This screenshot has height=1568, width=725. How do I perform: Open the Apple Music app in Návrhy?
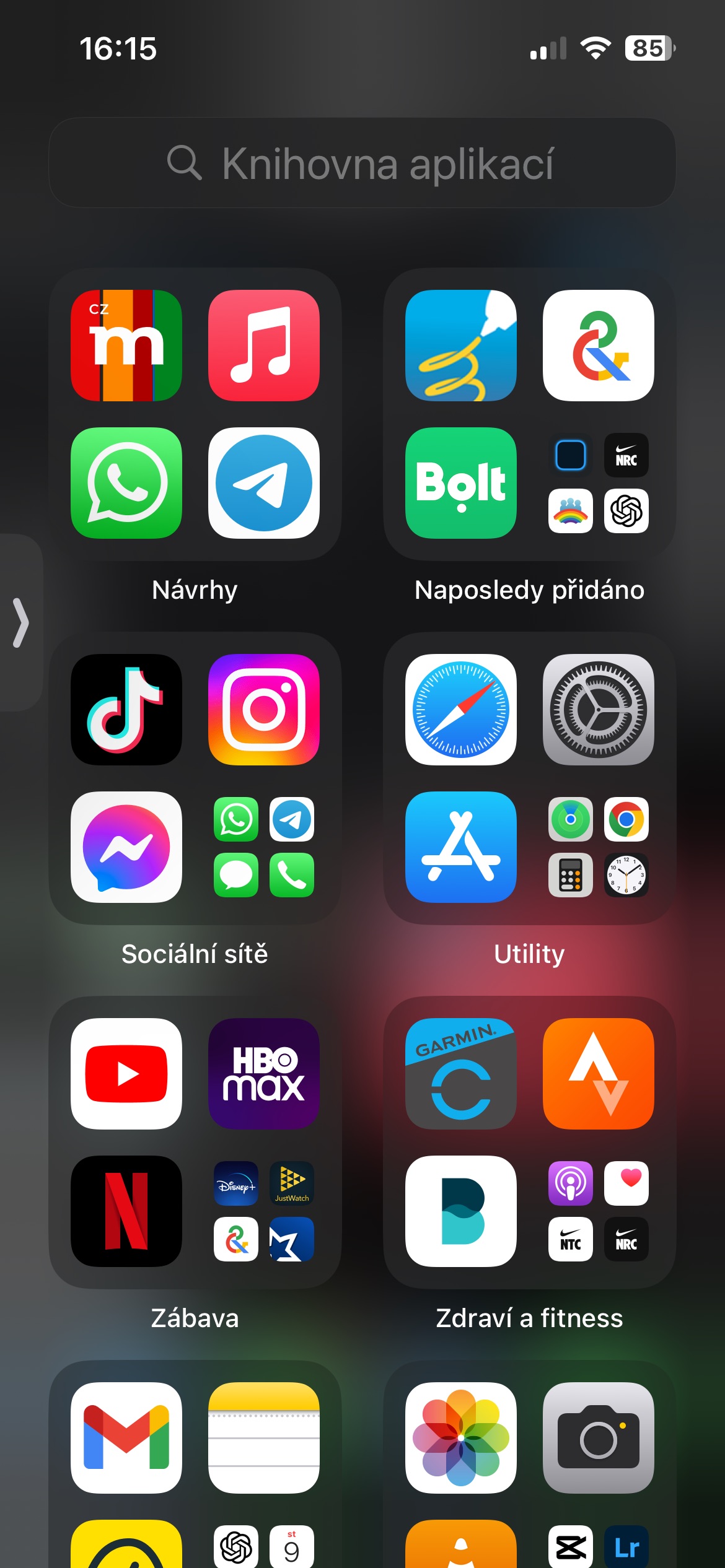(264, 346)
